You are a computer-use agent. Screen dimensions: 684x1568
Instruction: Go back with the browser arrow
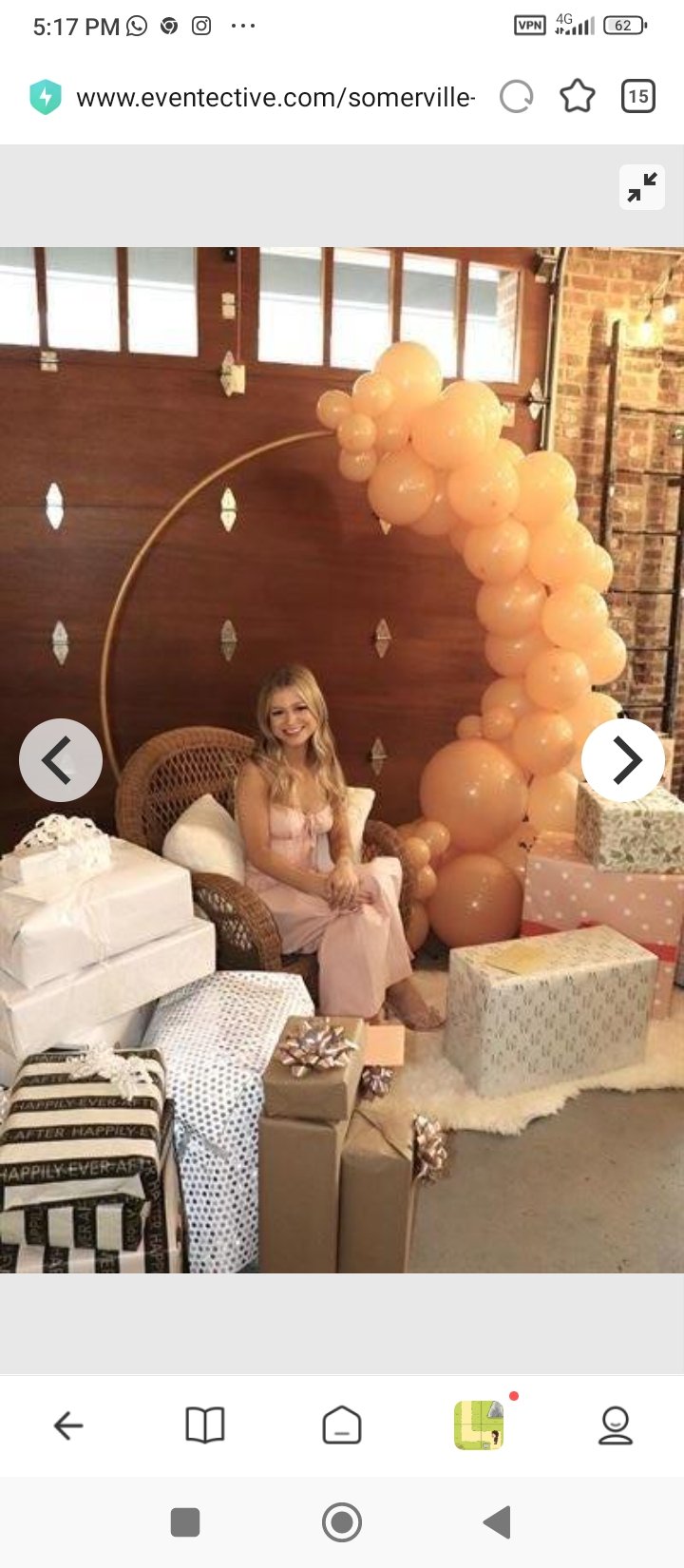tap(68, 1425)
